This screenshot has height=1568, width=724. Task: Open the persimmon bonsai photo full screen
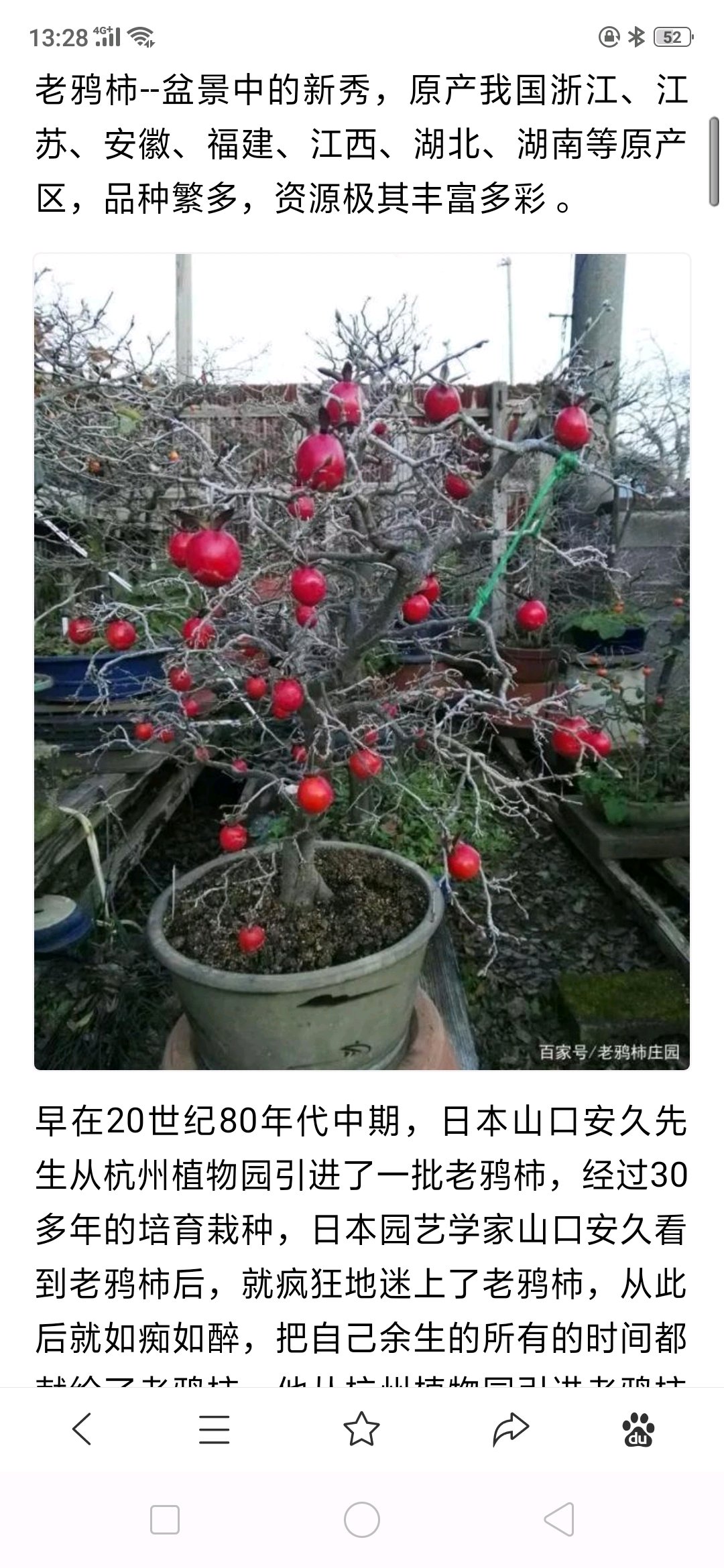[362, 661]
